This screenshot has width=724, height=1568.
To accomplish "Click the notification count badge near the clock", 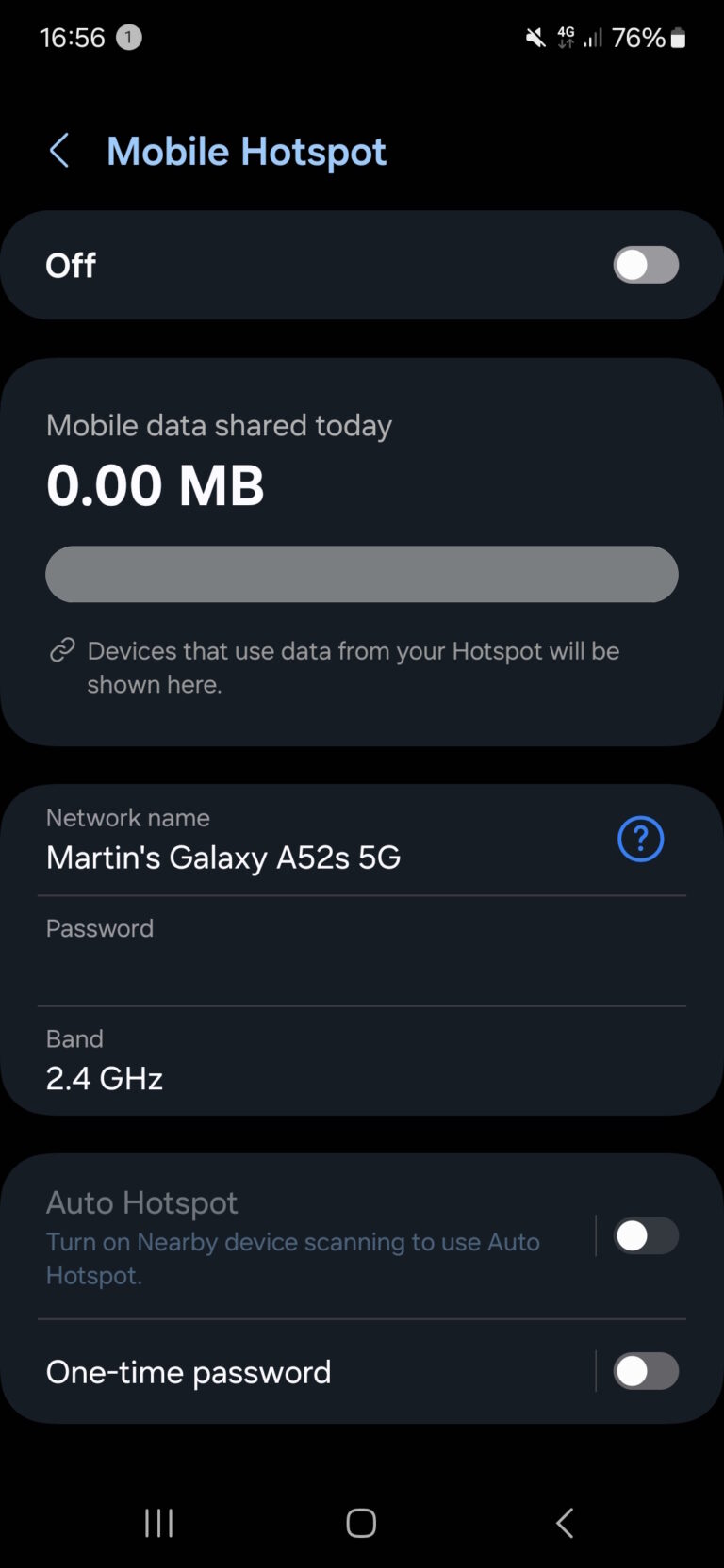I will 127,37.
